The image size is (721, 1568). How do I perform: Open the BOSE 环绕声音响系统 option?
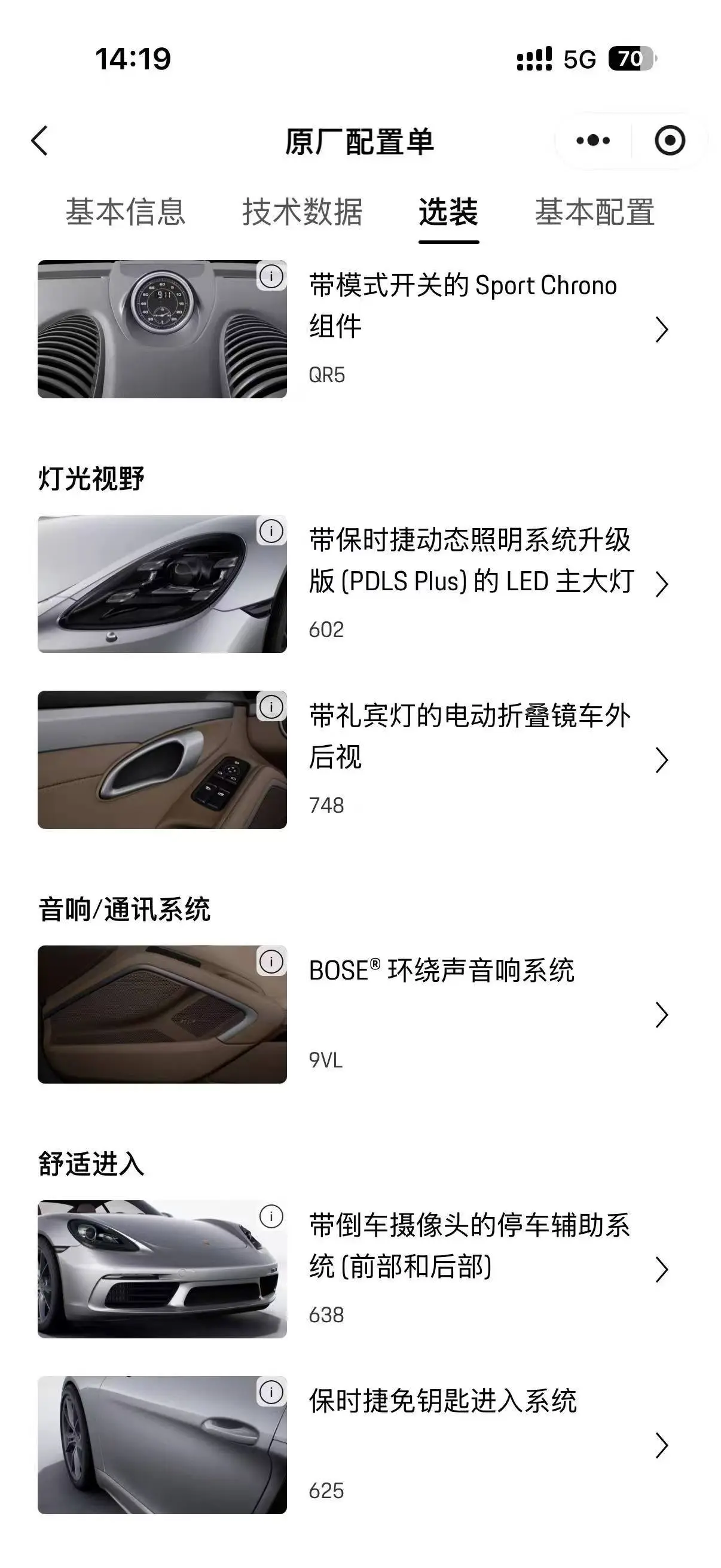click(487, 1014)
